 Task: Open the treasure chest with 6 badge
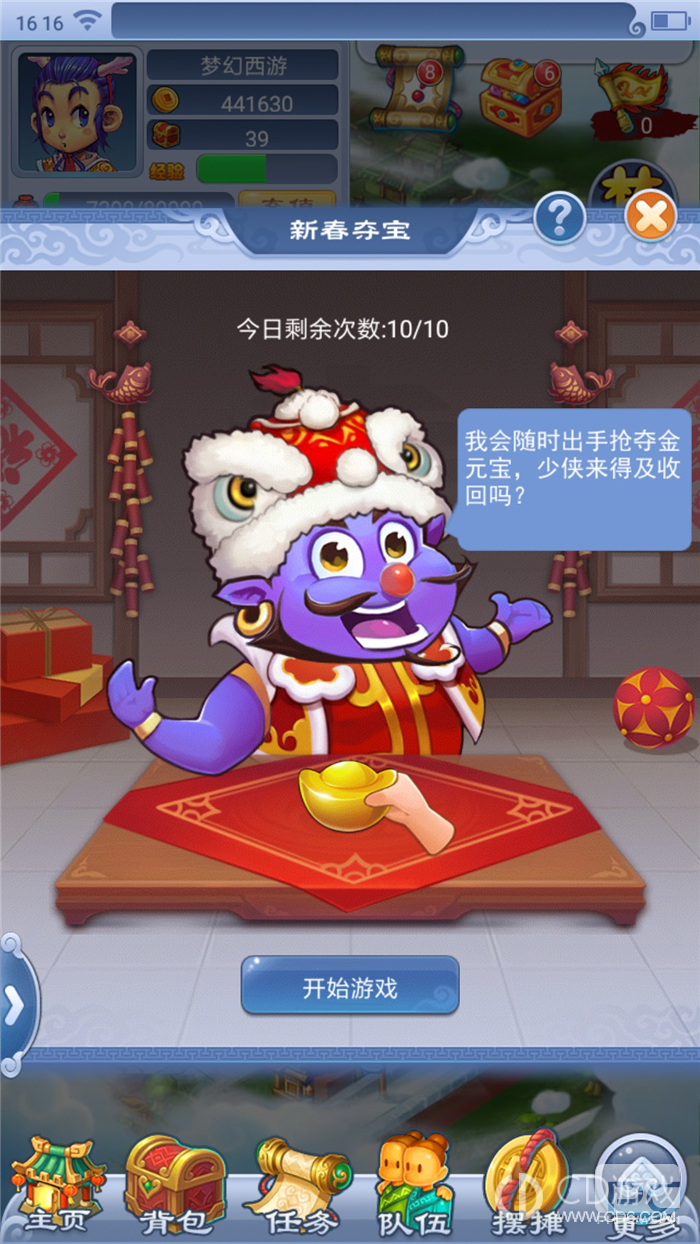pyautogui.click(x=520, y=96)
